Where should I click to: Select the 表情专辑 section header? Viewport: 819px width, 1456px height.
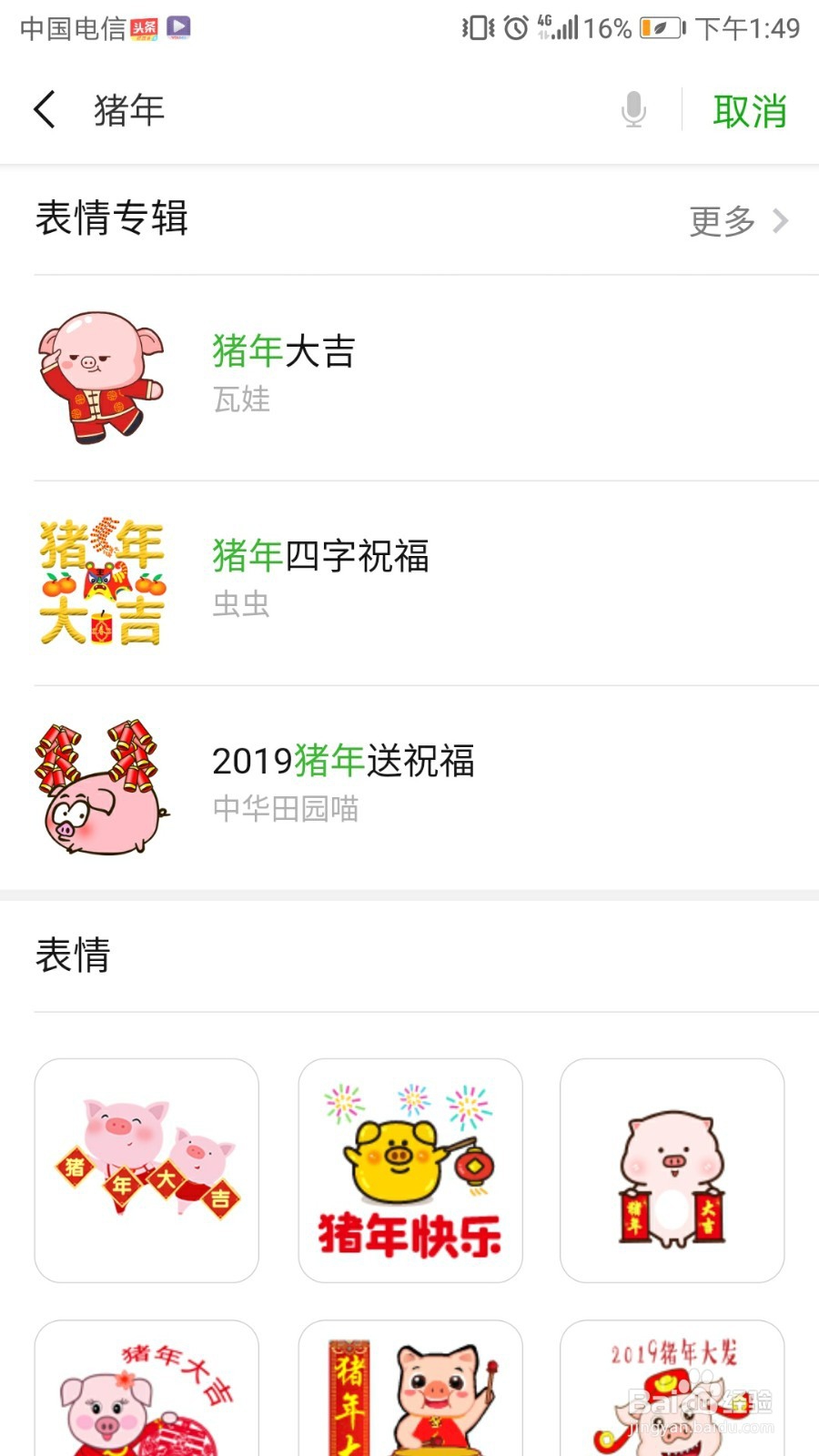(113, 218)
